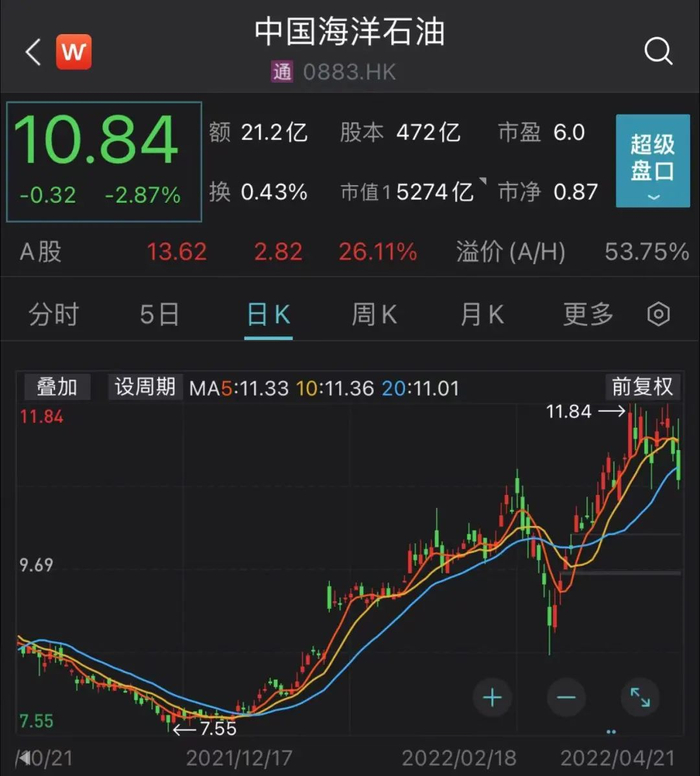Change the 前复权 adjustment mode
Viewport: 700px width, 776px height.
tap(644, 387)
